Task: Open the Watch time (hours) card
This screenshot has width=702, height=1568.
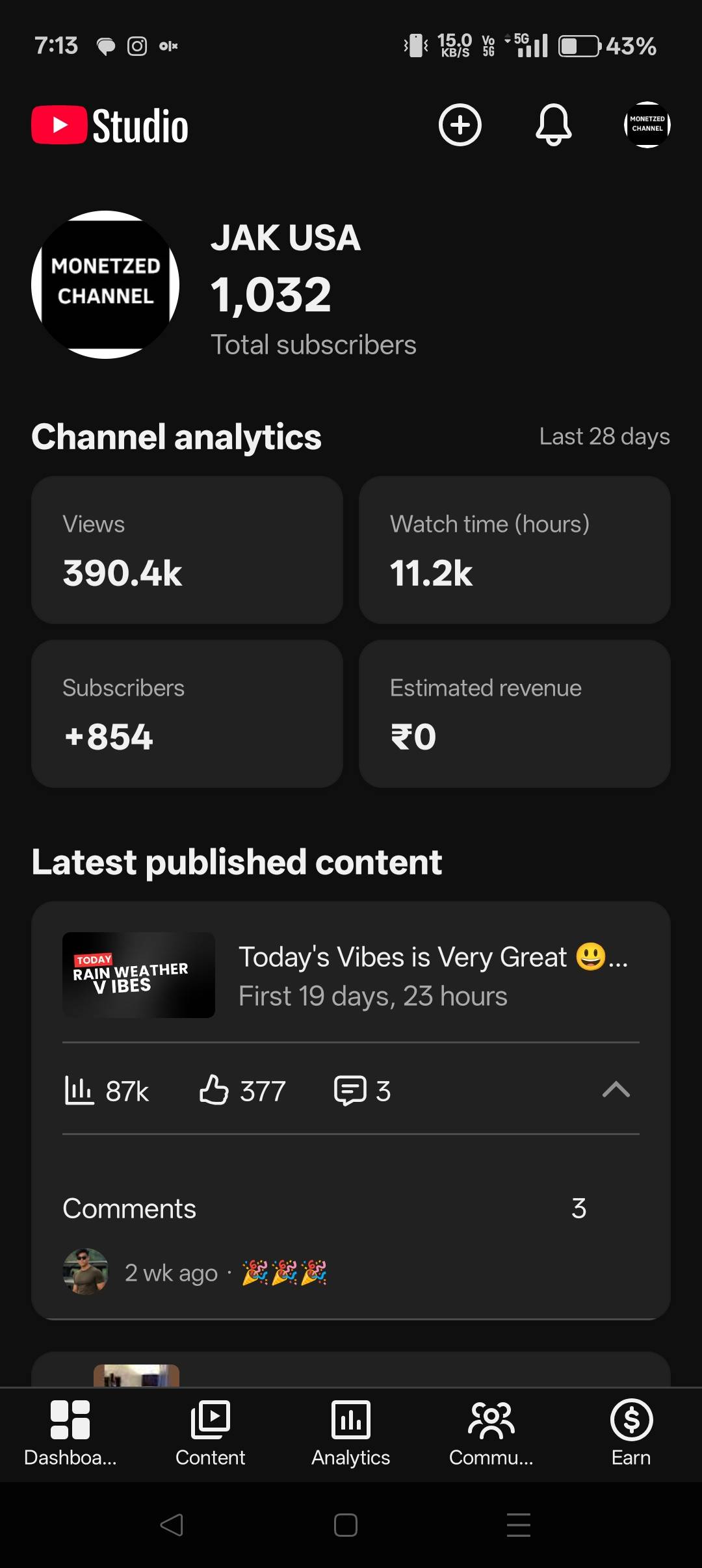Action: click(514, 550)
